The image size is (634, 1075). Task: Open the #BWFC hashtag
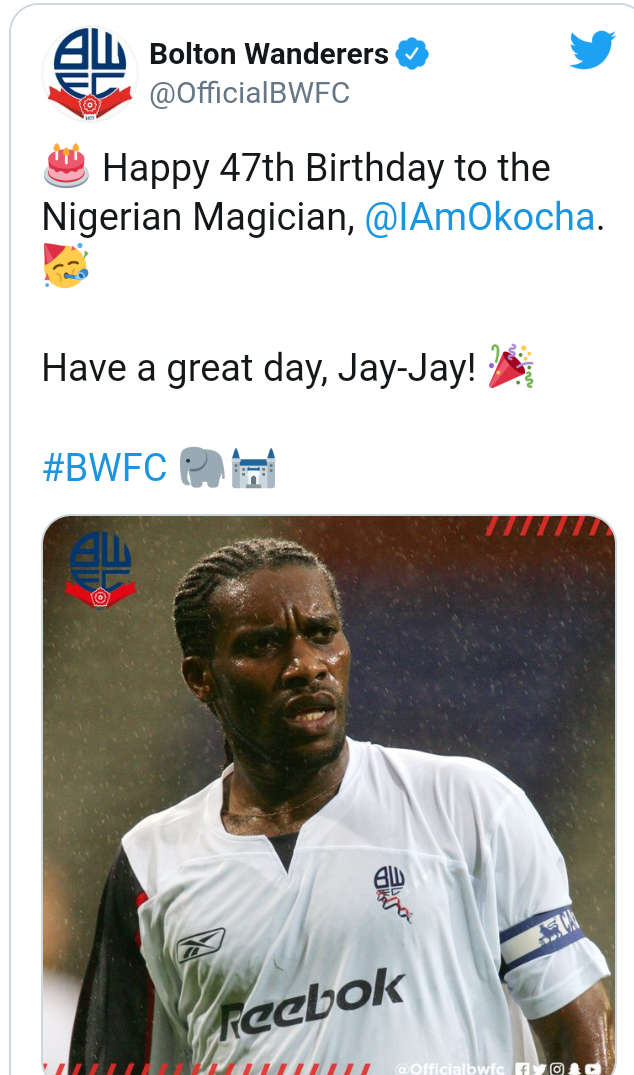click(105, 468)
